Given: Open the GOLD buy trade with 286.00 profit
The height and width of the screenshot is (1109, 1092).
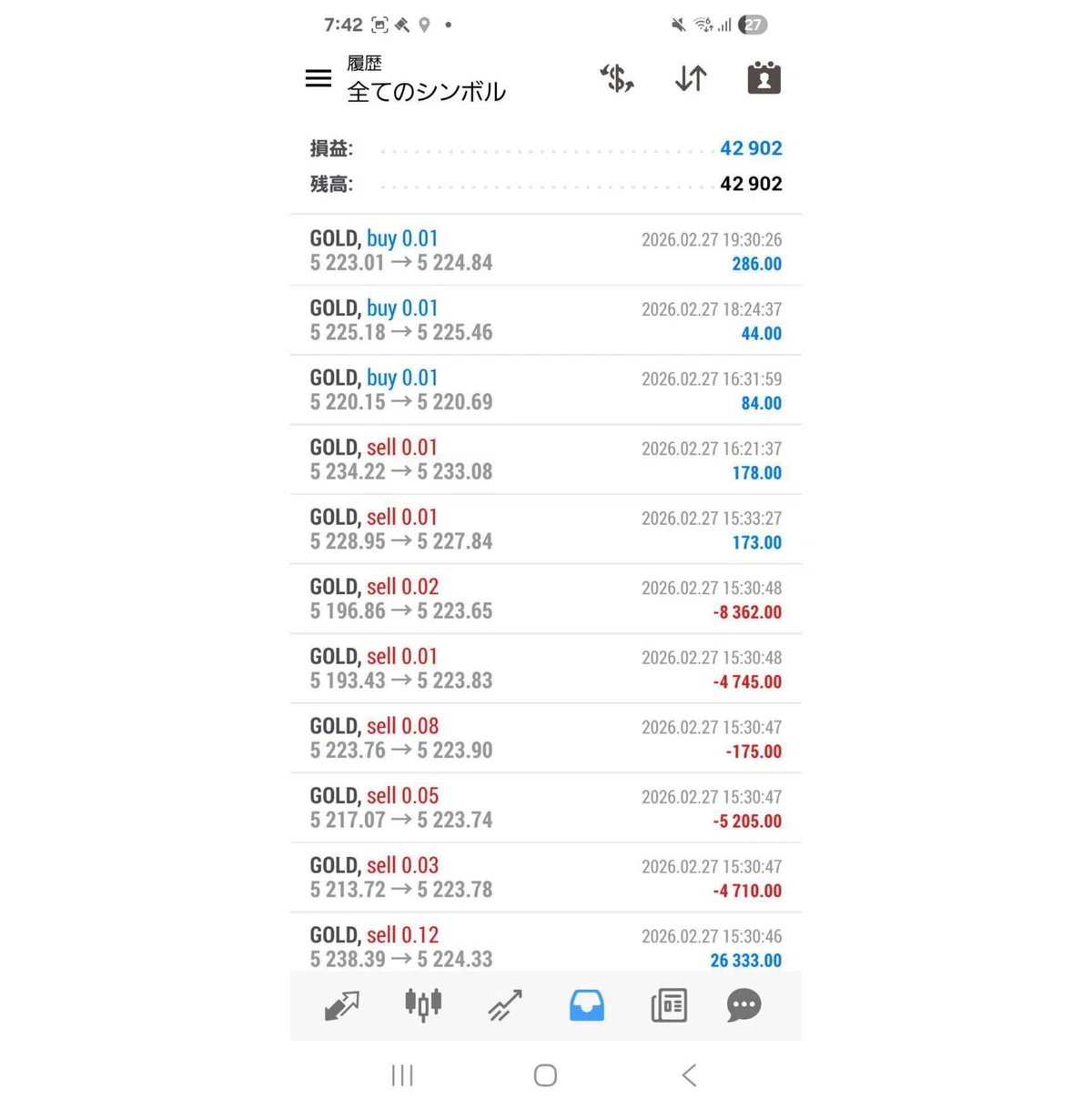Looking at the screenshot, I should pyautogui.click(x=546, y=250).
